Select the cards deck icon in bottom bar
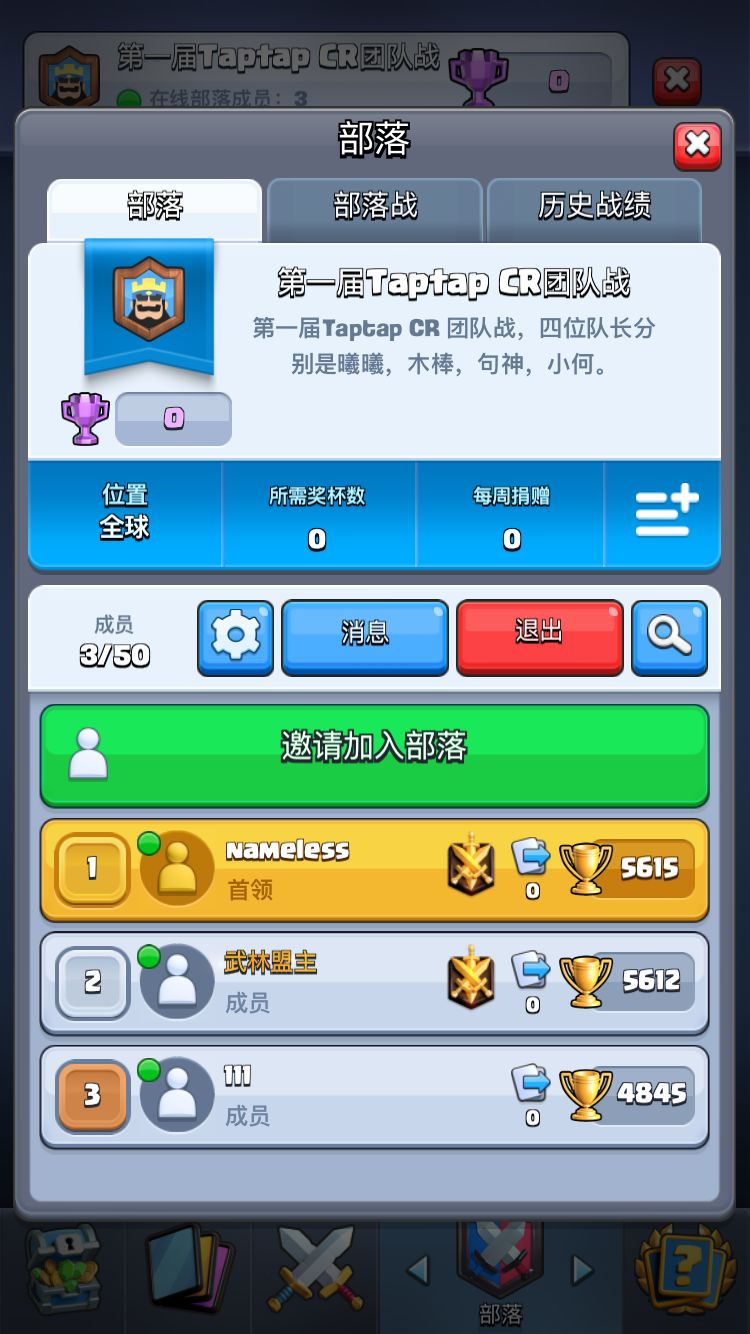The image size is (750, 1334). [x=187, y=1270]
